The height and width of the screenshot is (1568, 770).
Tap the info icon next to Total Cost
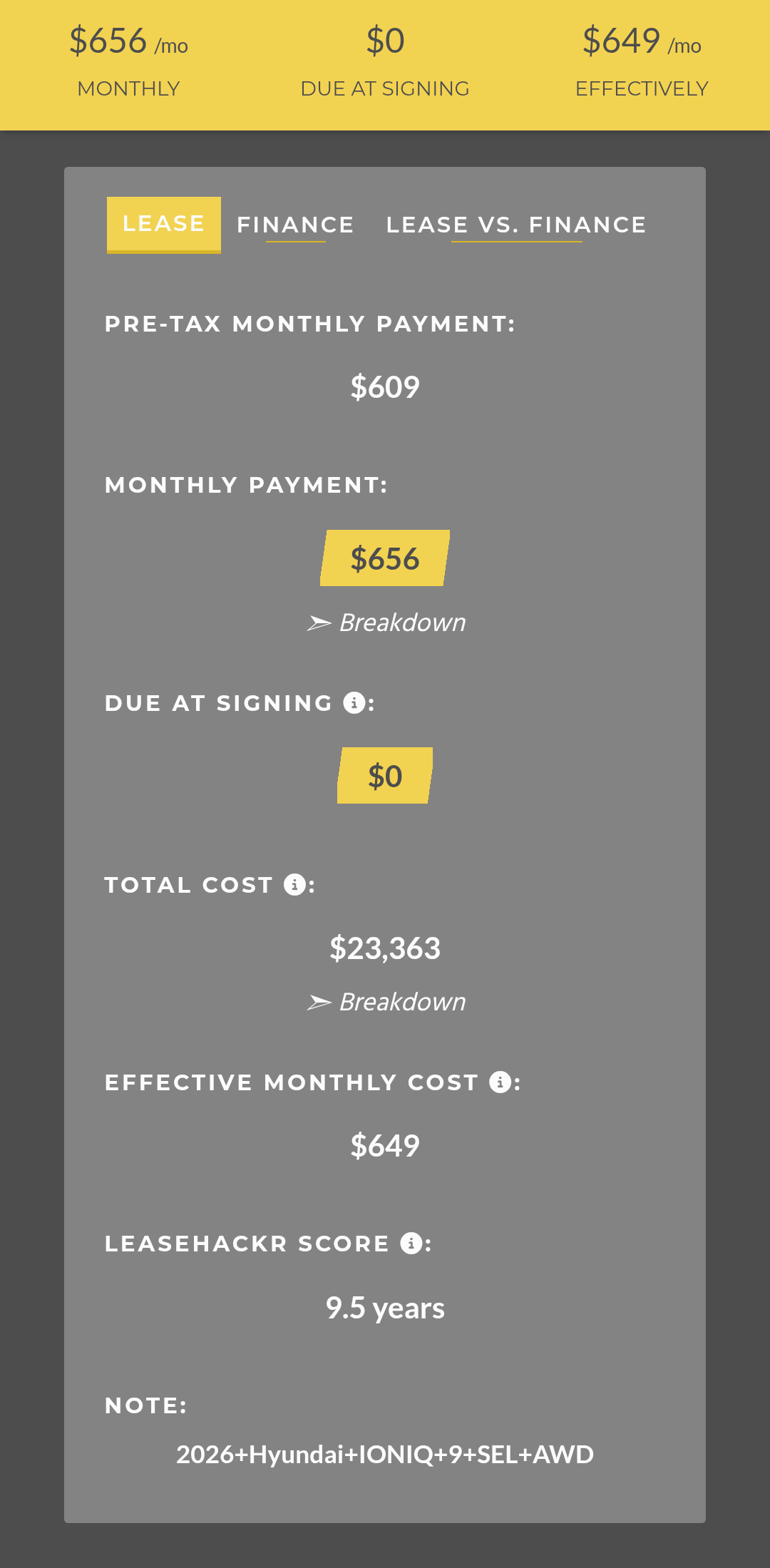[294, 885]
